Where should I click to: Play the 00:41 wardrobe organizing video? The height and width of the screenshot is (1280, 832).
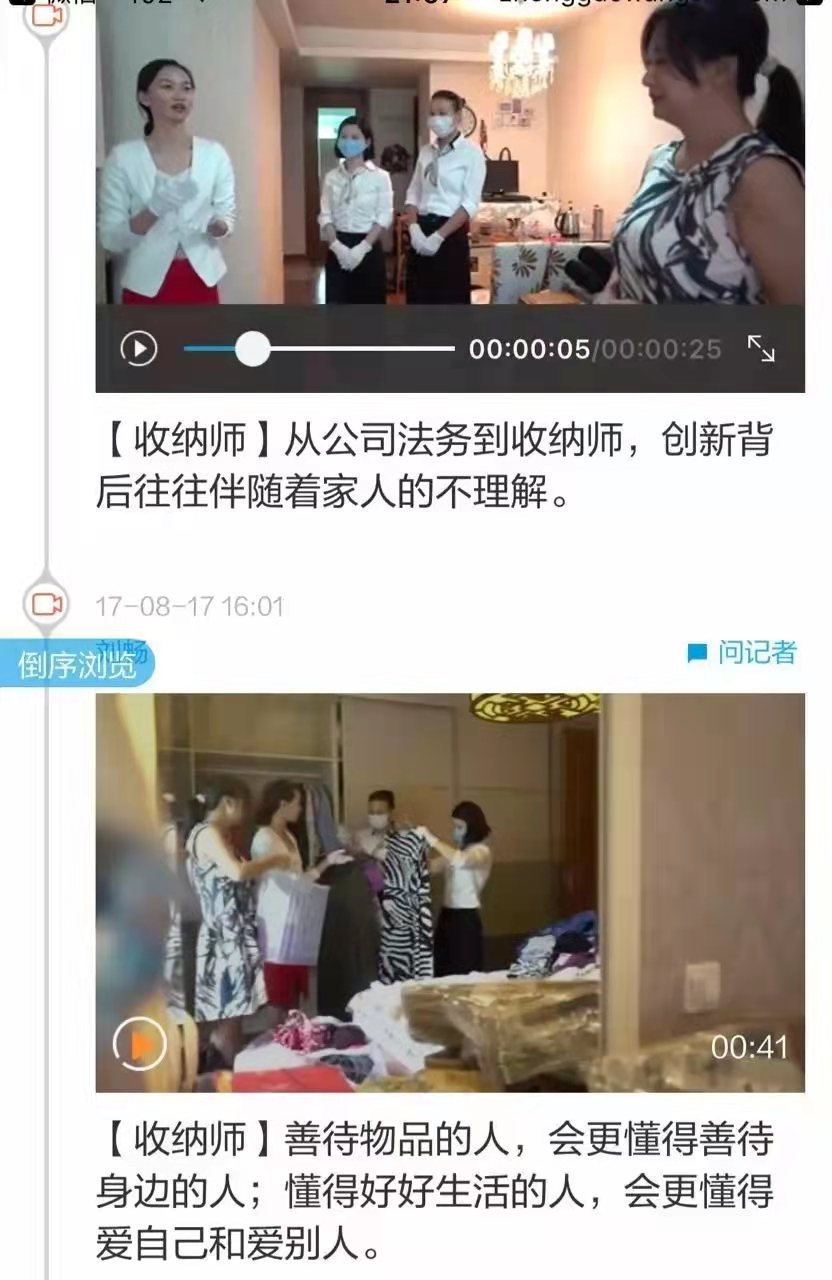click(140, 1044)
